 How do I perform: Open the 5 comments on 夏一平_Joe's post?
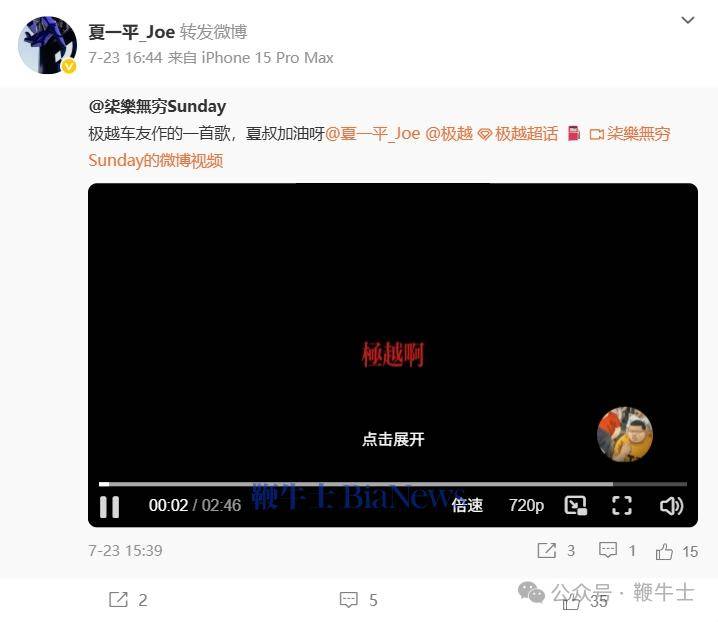358,600
